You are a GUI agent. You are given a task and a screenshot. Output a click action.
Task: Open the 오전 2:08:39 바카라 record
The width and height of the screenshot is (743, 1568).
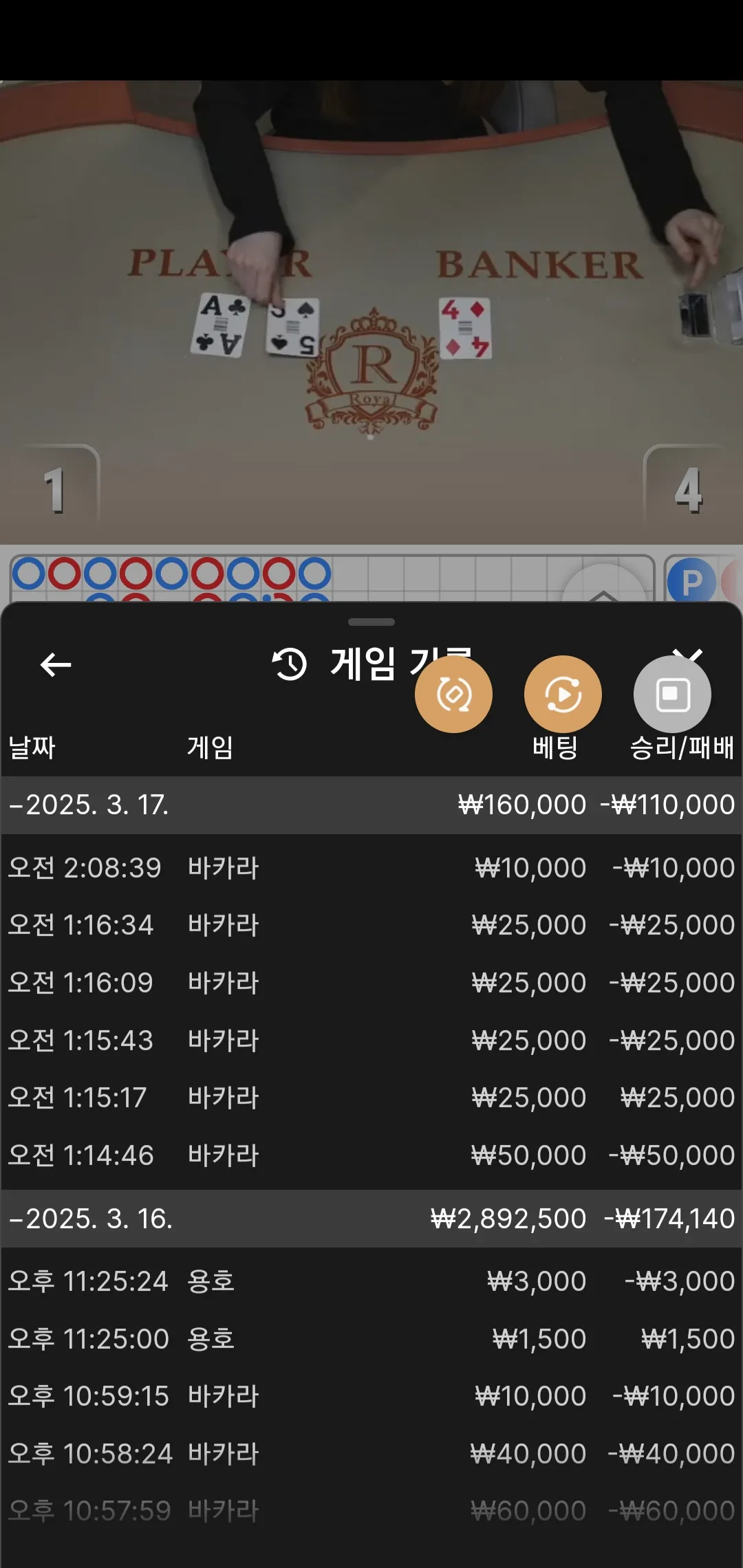coord(371,868)
